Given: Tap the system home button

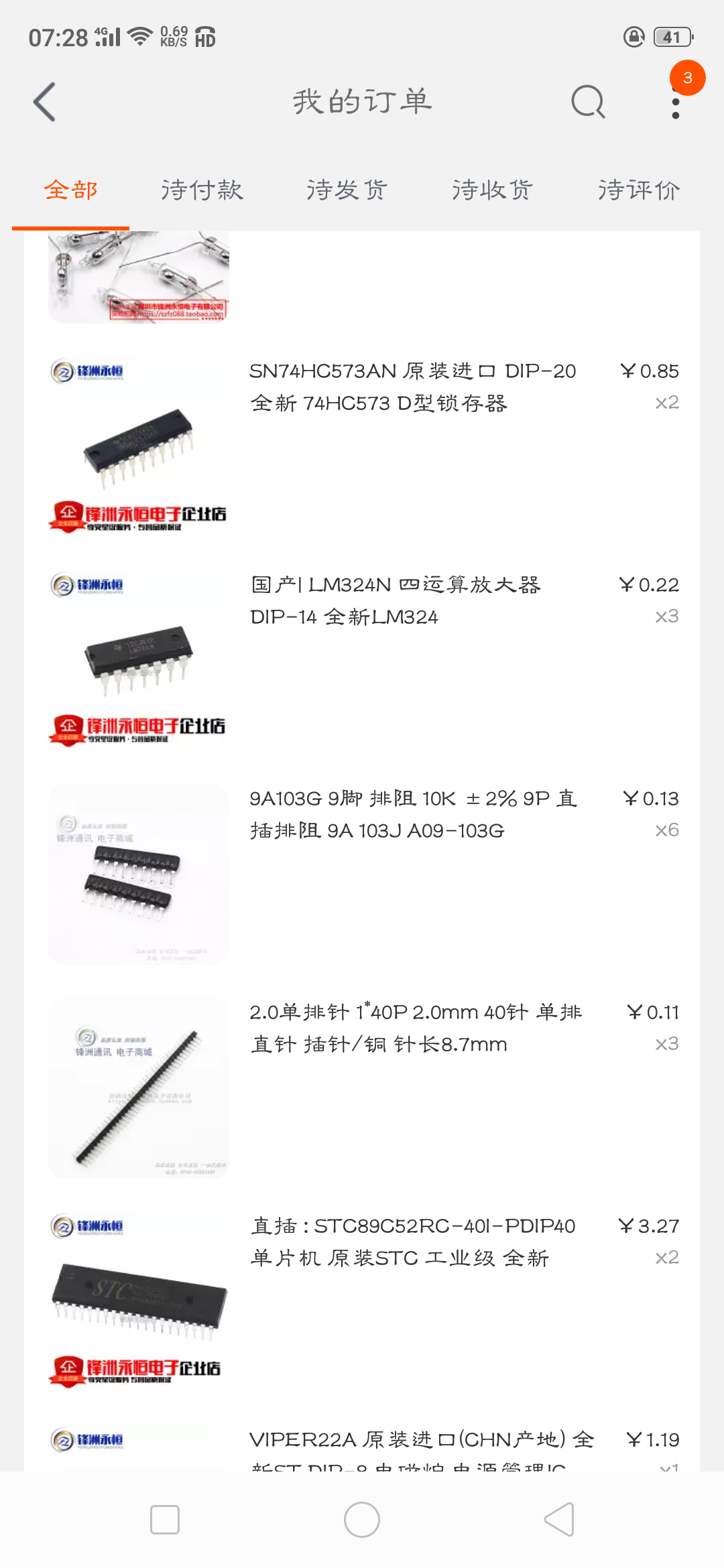Looking at the screenshot, I should coord(362,1520).
